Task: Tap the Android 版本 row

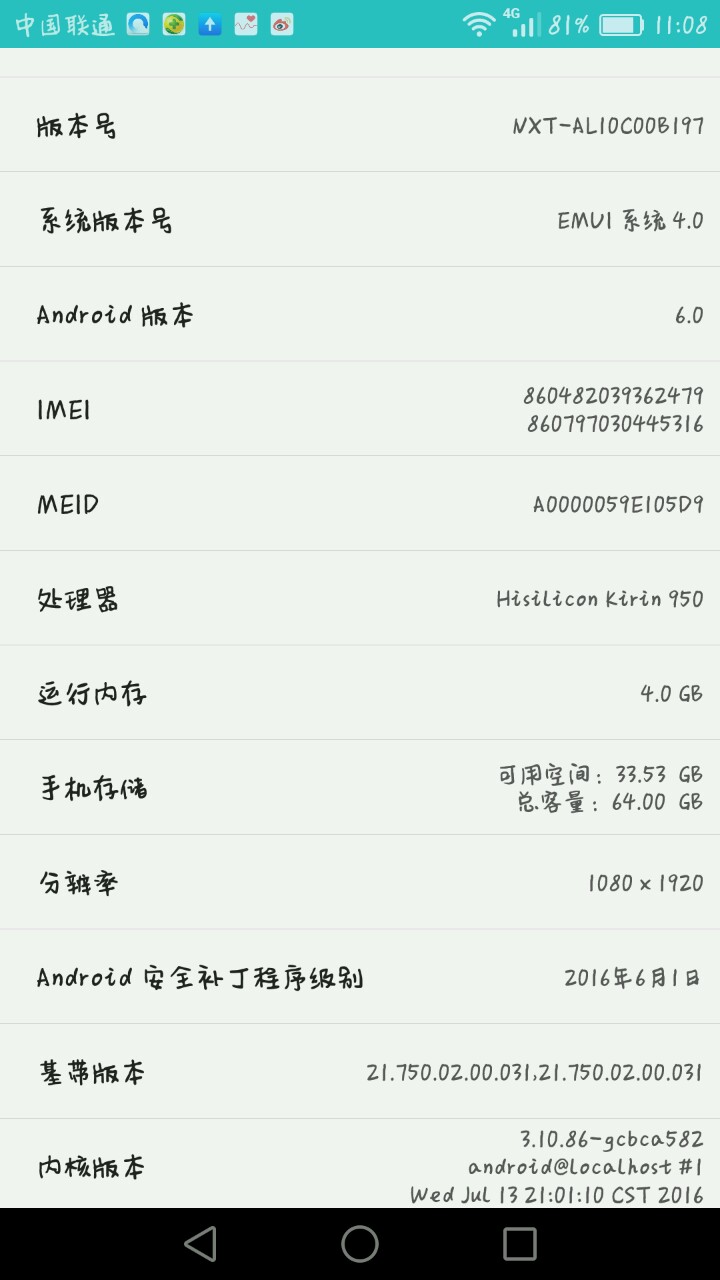Action: pos(360,315)
